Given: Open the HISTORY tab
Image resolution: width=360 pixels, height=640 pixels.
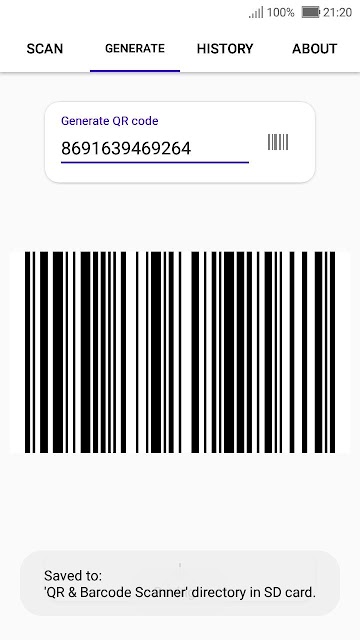Looking at the screenshot, I should (225, 49).
